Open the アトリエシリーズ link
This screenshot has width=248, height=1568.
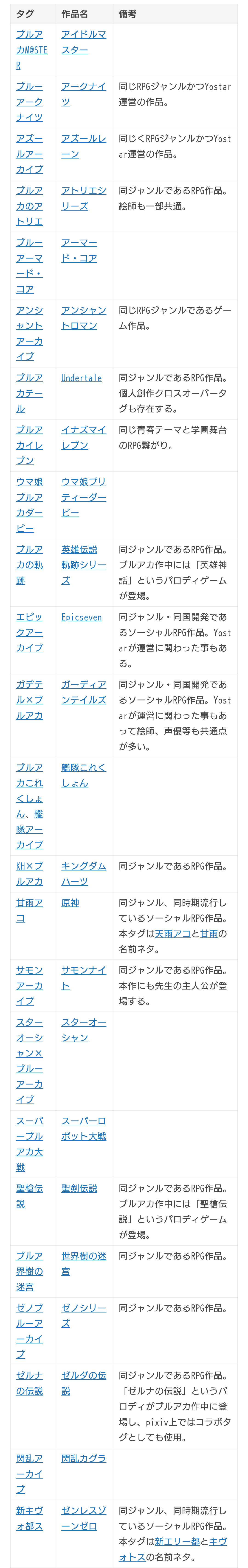coord(84,198)
